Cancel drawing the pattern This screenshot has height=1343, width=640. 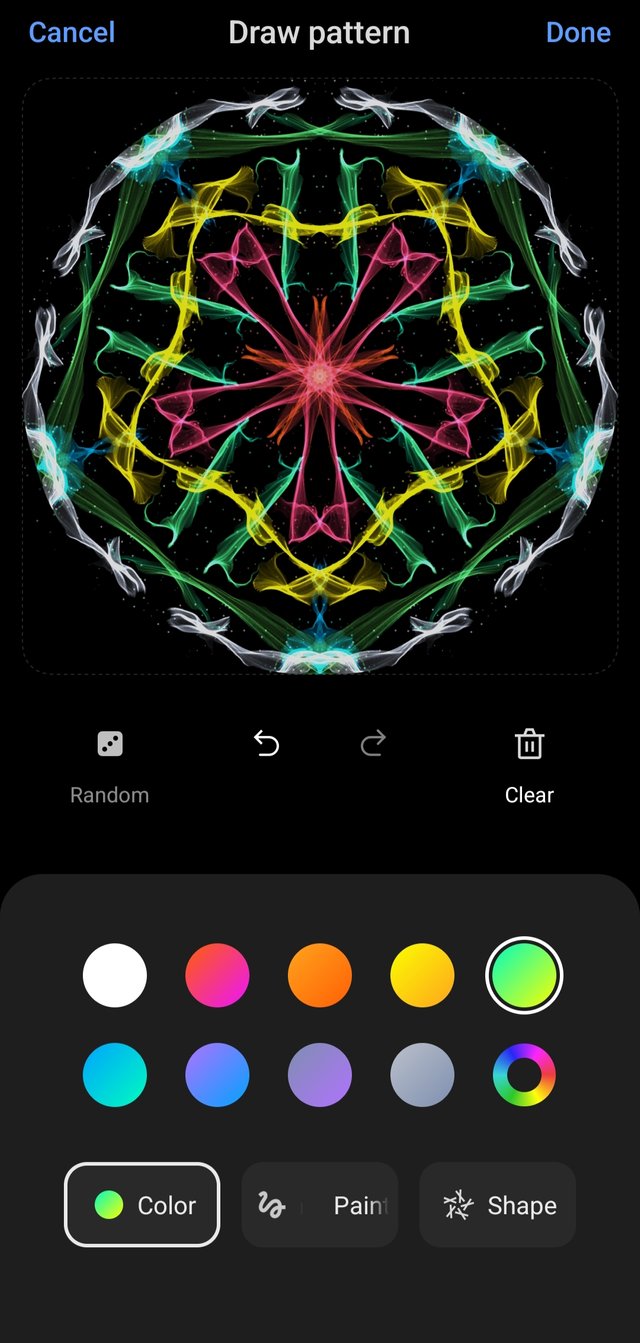(71, 33)
